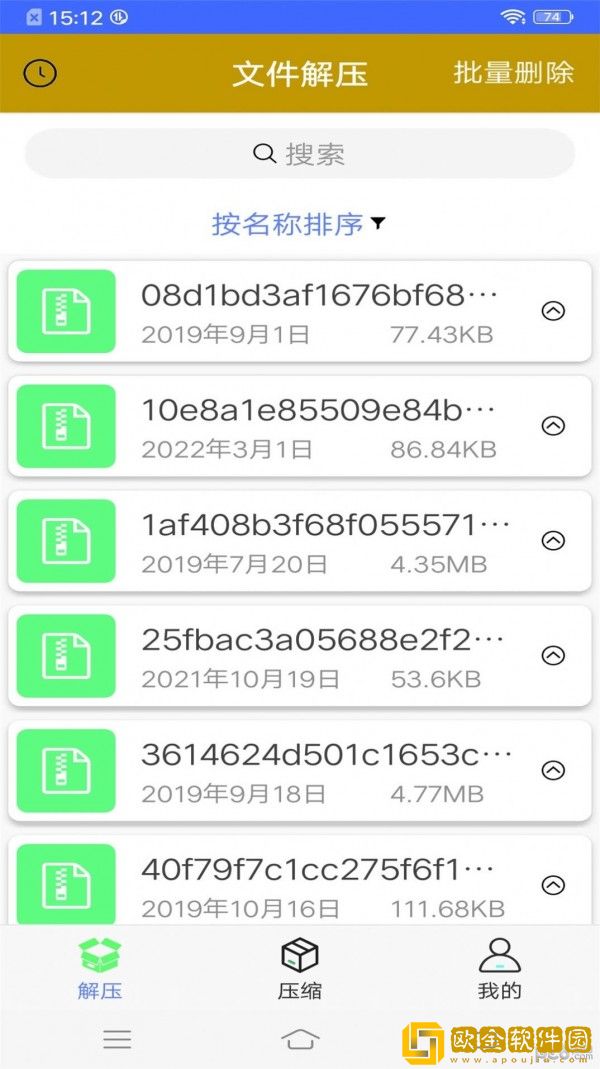Expand options for file 25fbac3a05688e2f2

(x=553, y=656)
